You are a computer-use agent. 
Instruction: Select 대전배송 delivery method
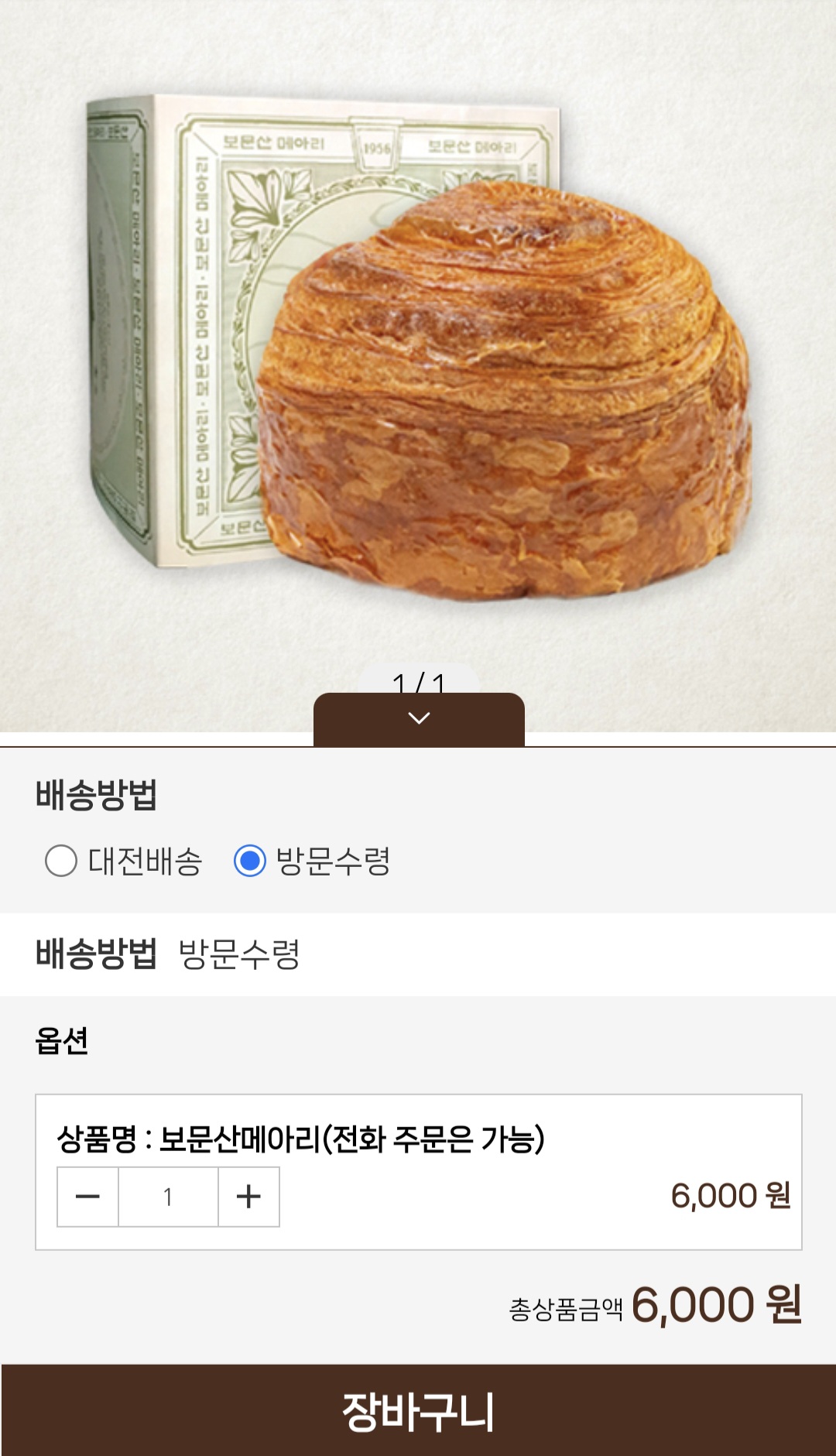(61, 861)
